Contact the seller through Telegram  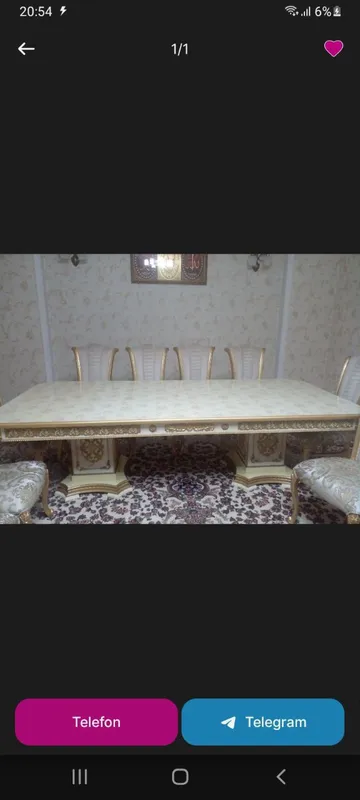263,722
